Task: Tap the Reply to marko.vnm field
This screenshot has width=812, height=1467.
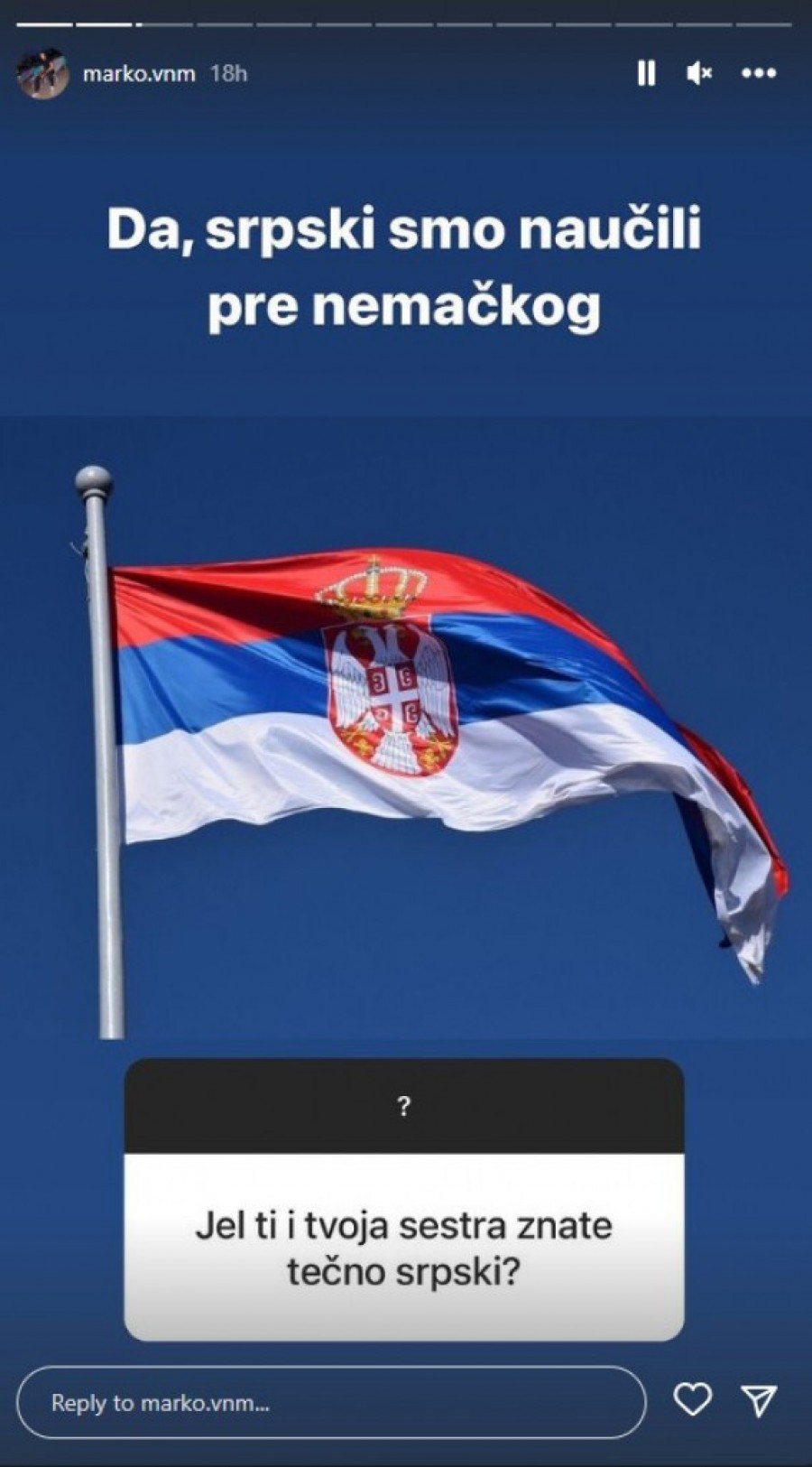Action: (331, 1403)
